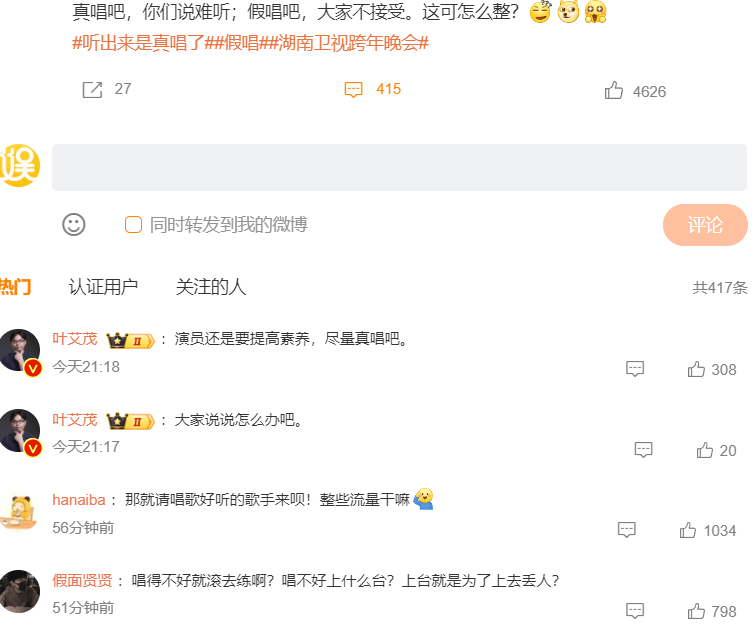Open 假面贤贤's profile
This screenshot has width=753, height=632.
pyautogui.click(x=82, y=580)
